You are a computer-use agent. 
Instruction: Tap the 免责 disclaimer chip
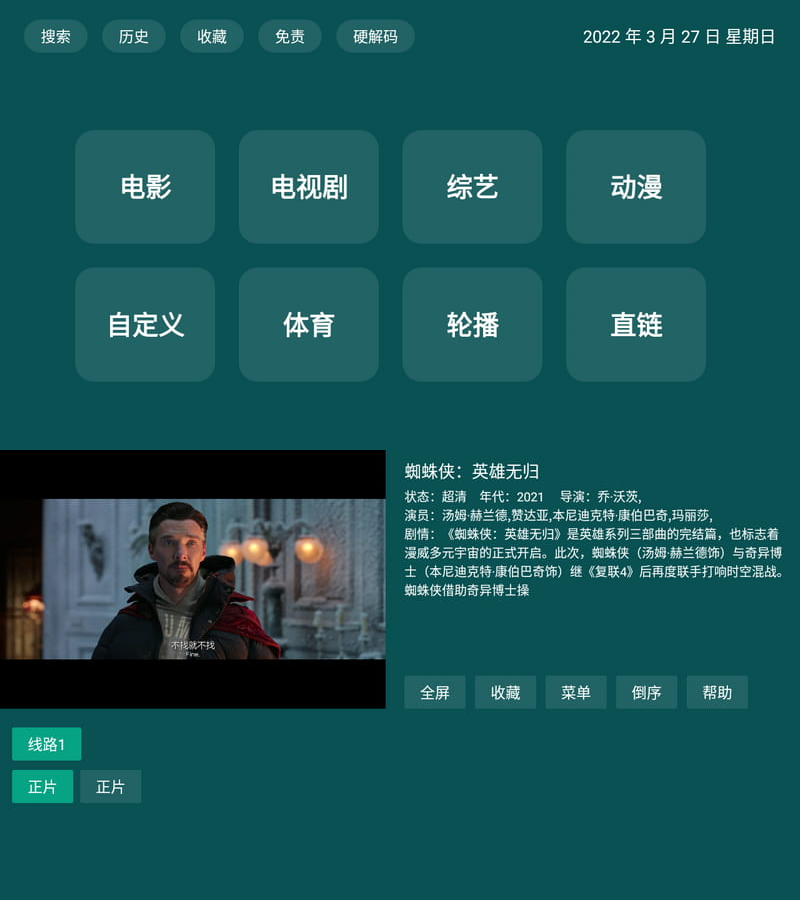tap(290, 36)
